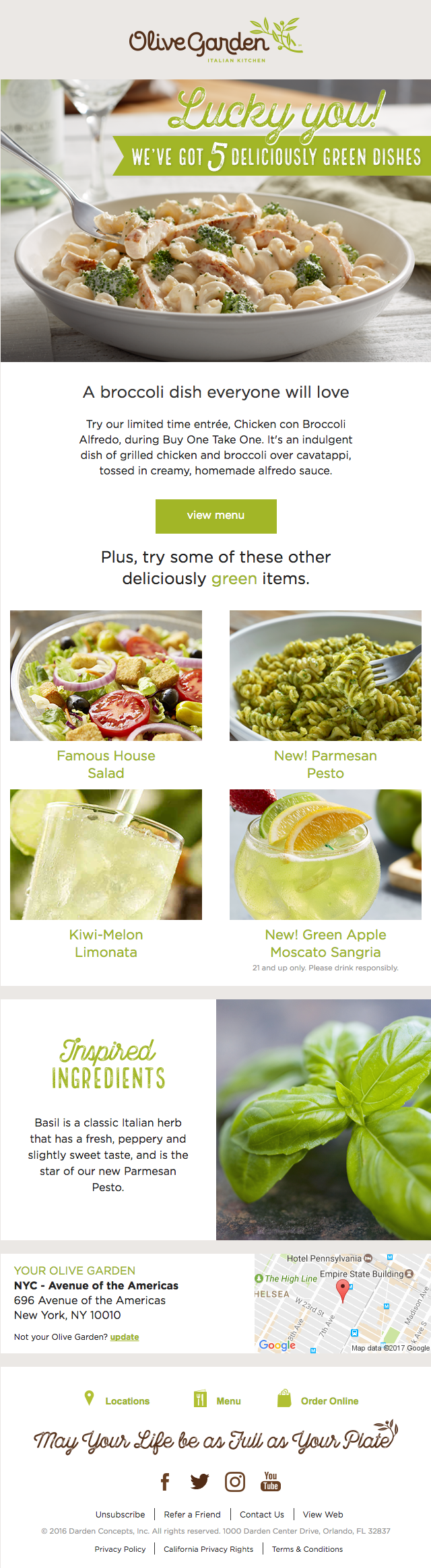The height and width of the screenshot is (1568, 431).
Task: Open the Twitter profile
Action: pos(199,1481)
